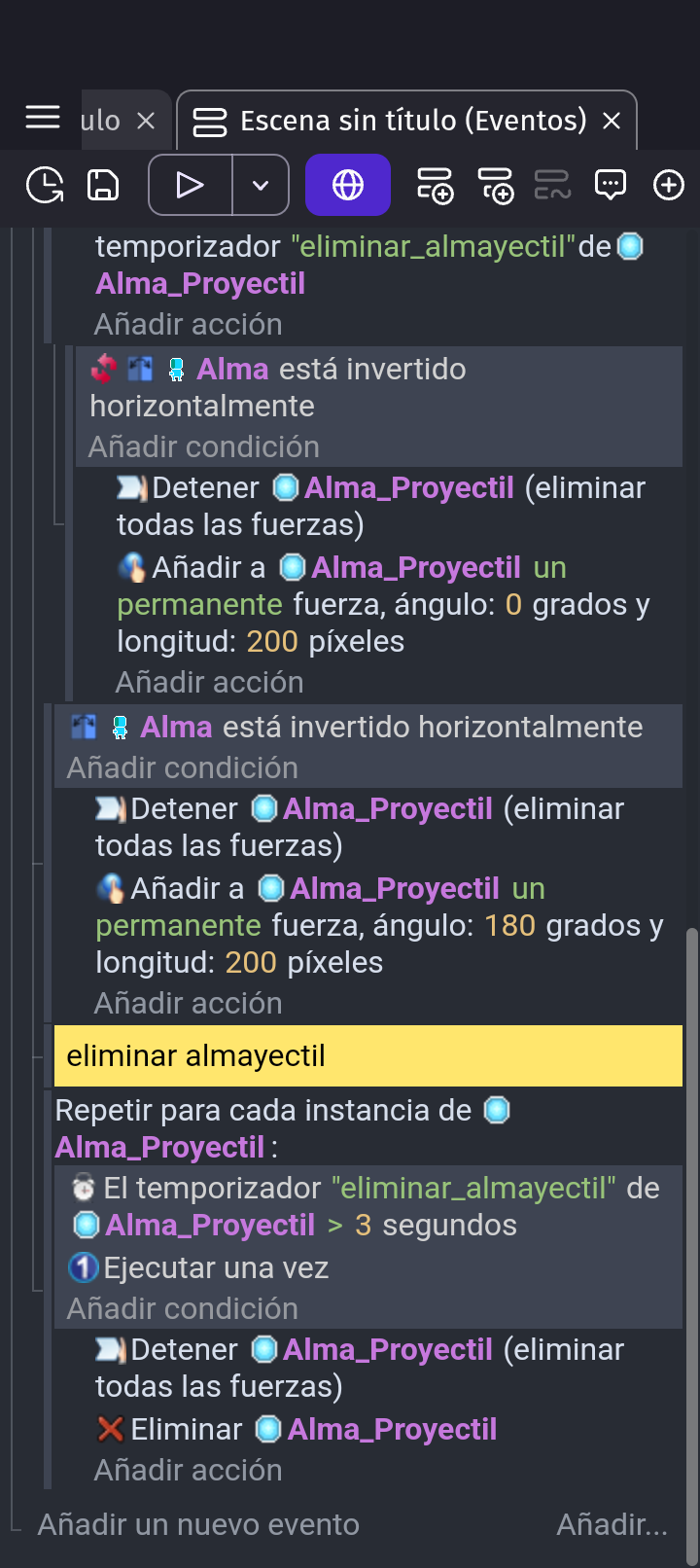Edit the force action with ángulo 180 grados
This screenshot has height=1568, width=700.
[x=379, y=925]
